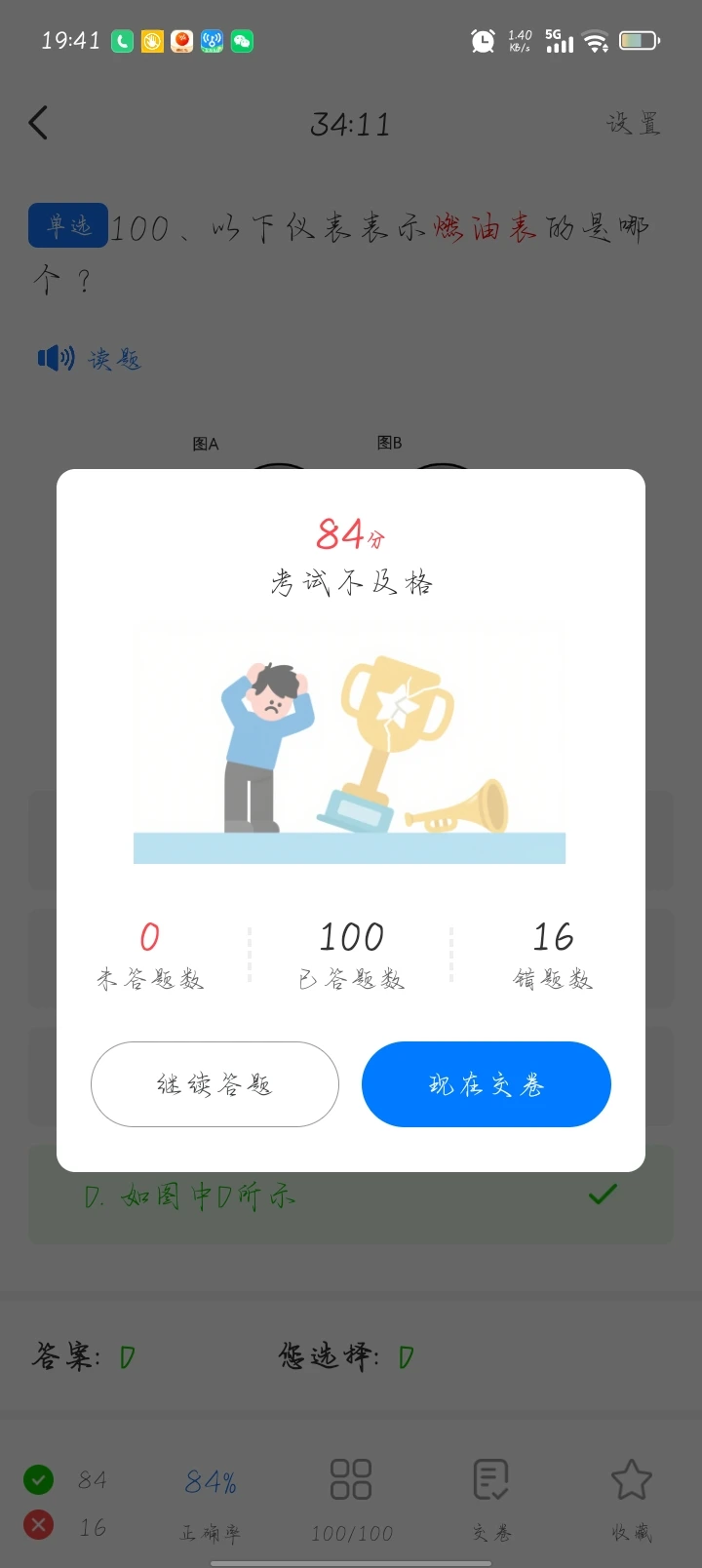Viewport: 702px width, 1568px height.
Task: Submit the exam with 现在交卷
Action: point(486,1084)
